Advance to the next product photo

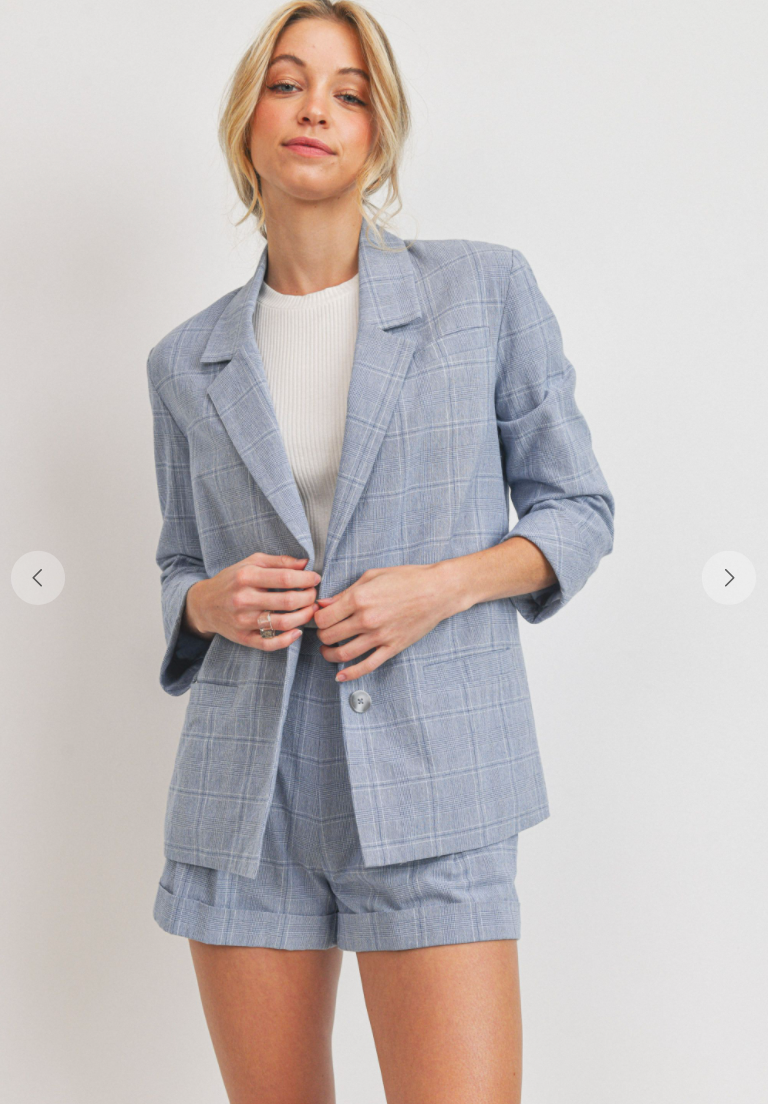729,578
